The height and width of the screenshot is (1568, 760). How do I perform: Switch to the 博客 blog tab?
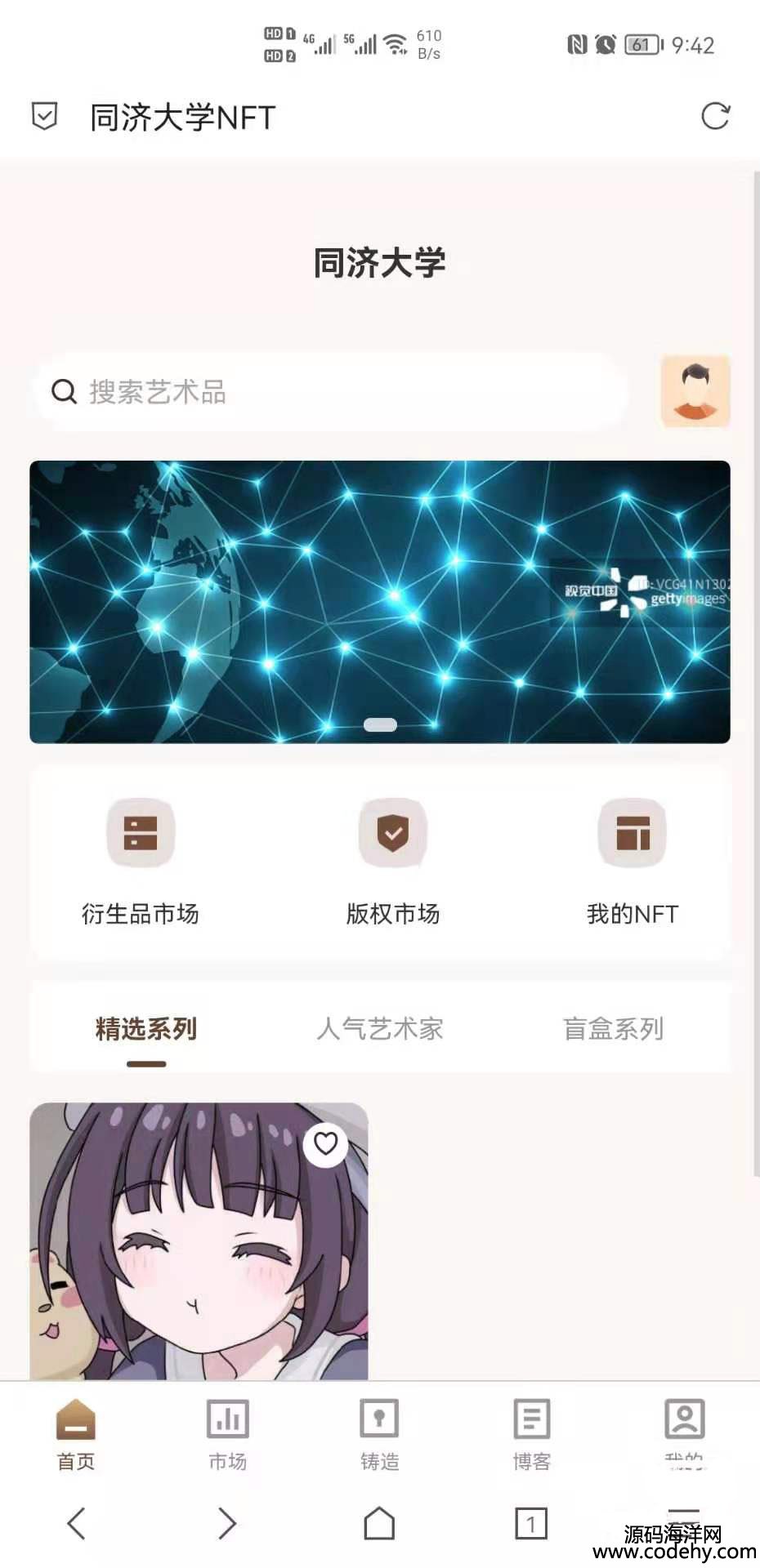tap(532, 1434)
